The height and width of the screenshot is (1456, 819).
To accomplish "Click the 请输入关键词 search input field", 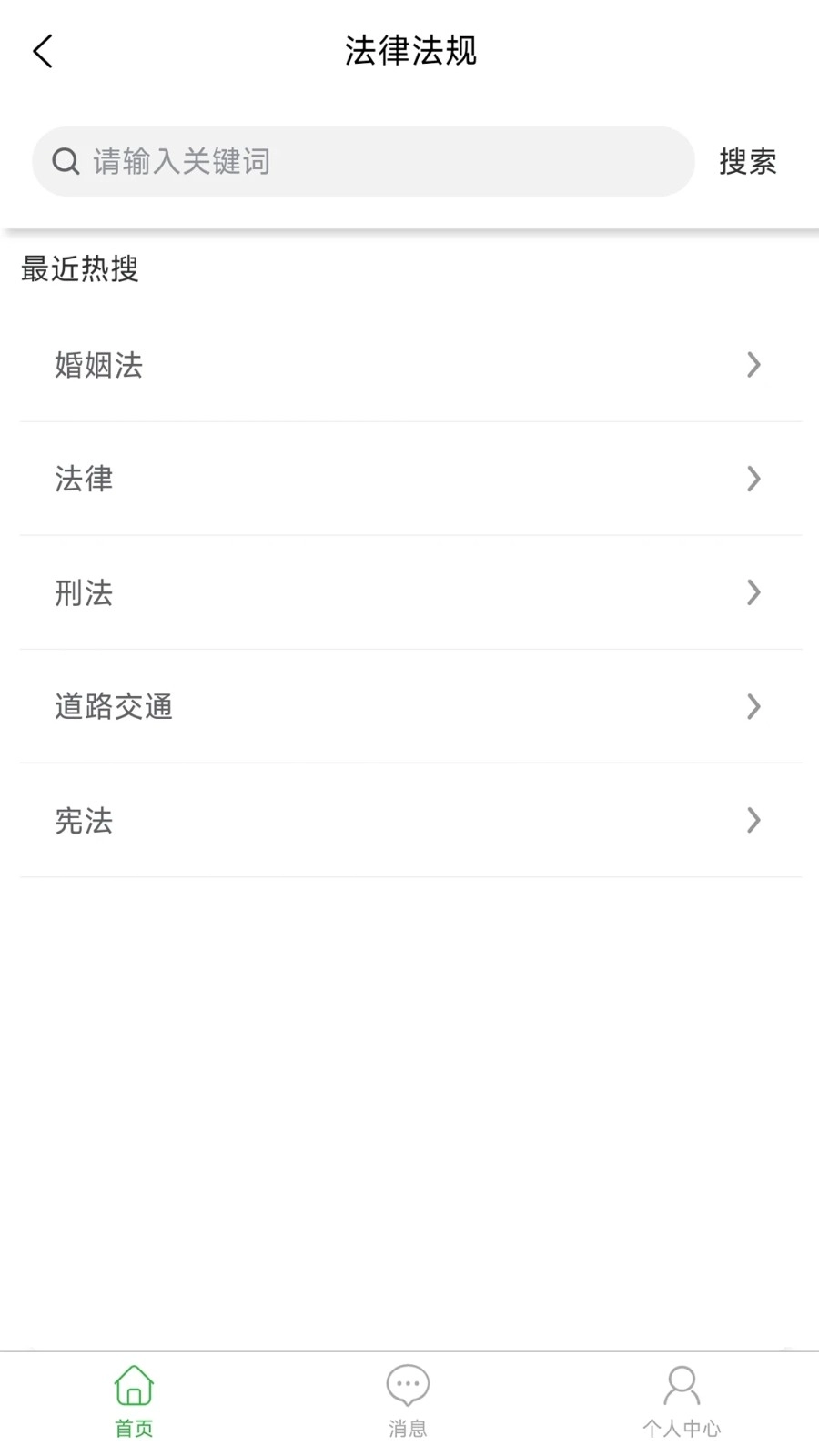I will coord(364,161).
